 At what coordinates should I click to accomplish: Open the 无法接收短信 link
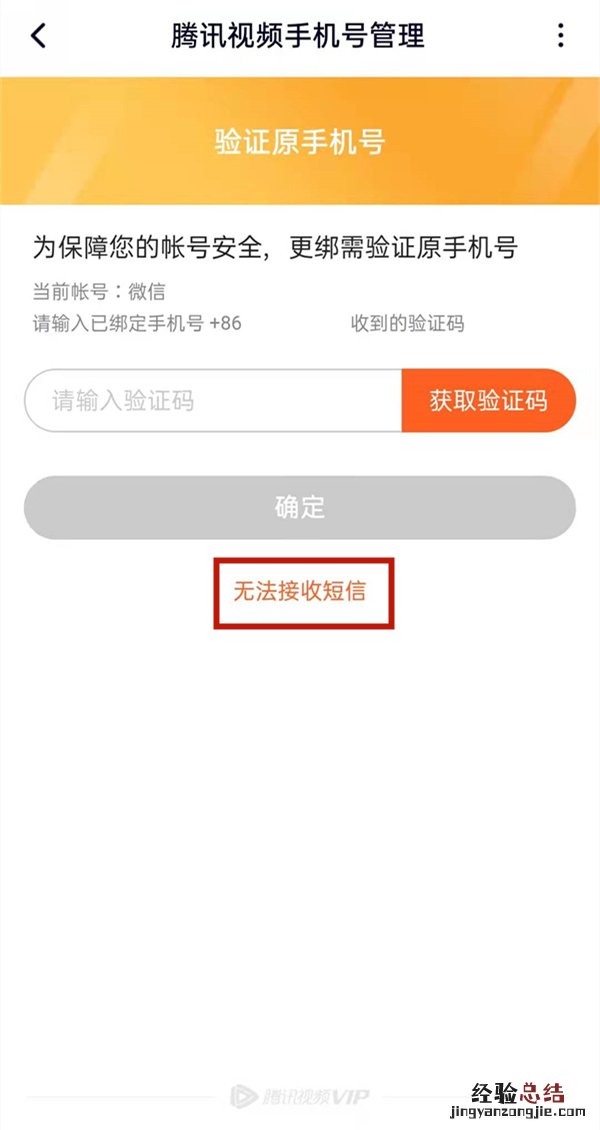pos(300,591)
